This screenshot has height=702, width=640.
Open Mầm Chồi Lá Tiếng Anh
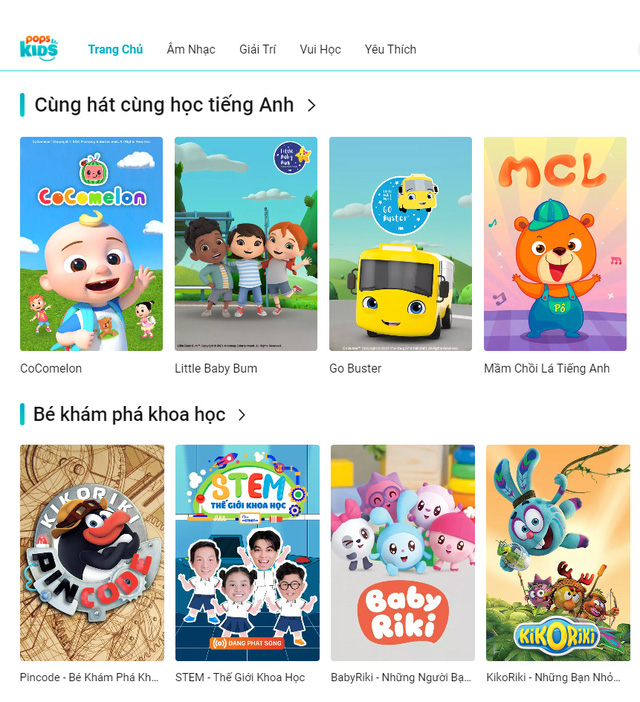click(x=555, y=244)
